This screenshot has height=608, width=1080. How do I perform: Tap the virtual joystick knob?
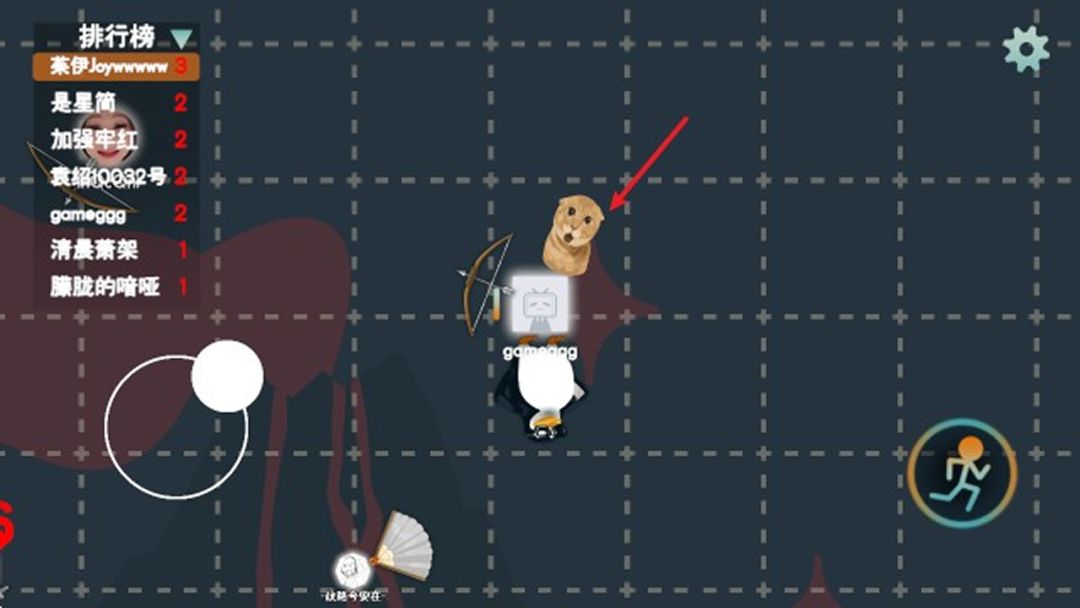[x=227, y=376]
